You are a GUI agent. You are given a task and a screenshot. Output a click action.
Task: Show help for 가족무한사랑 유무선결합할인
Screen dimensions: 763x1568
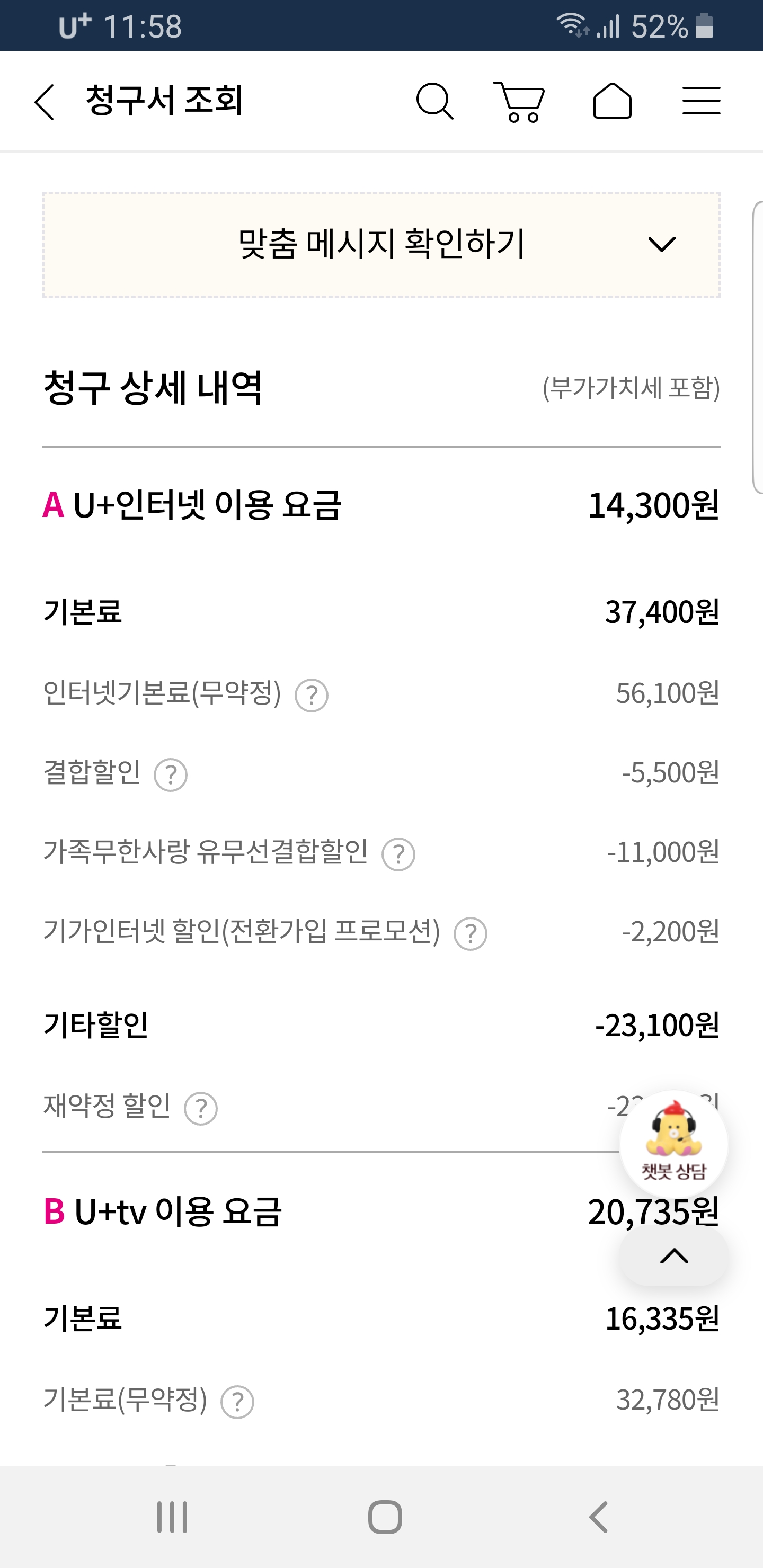point(398,854)
